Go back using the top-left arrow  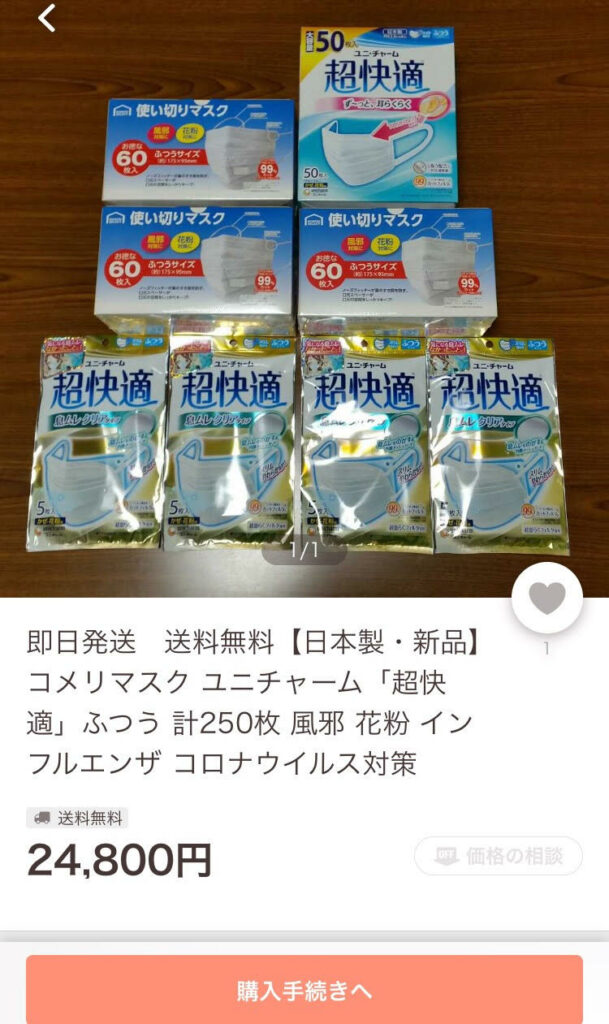[x=46, y=18]
